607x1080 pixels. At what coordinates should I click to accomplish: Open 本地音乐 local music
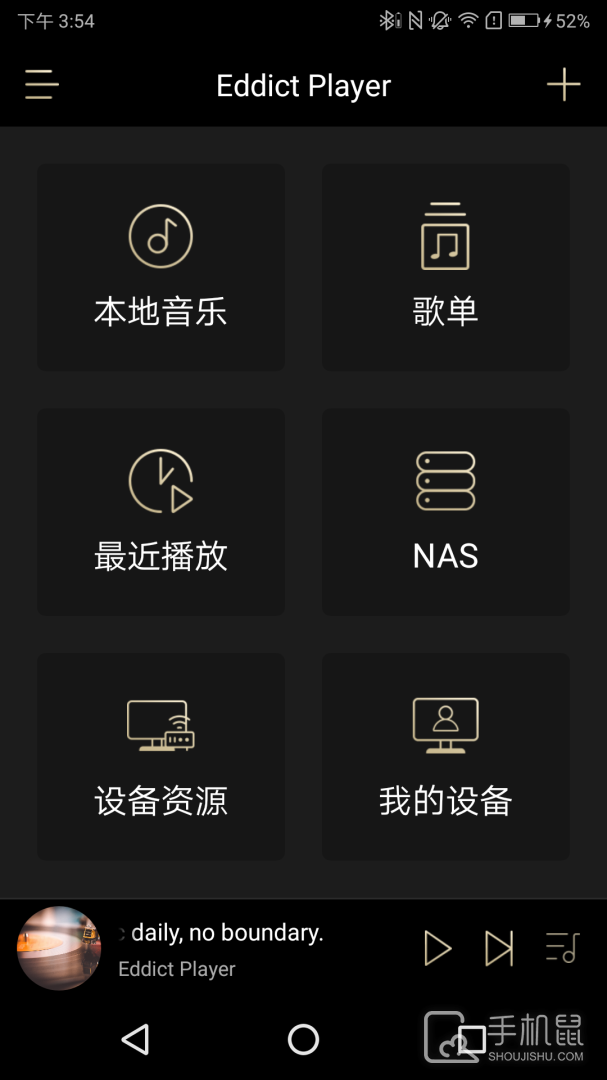point(161,267)
